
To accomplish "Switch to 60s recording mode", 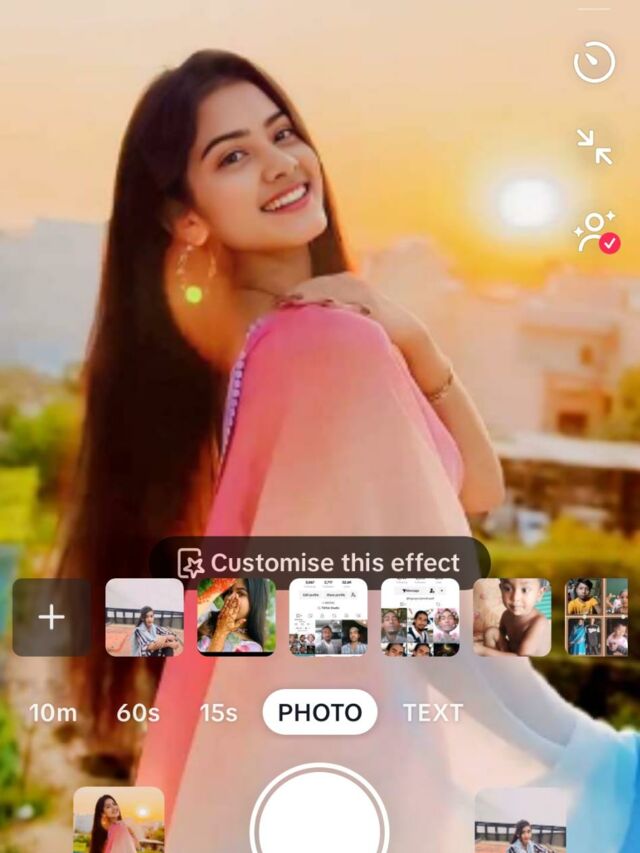I will (138, 713).
